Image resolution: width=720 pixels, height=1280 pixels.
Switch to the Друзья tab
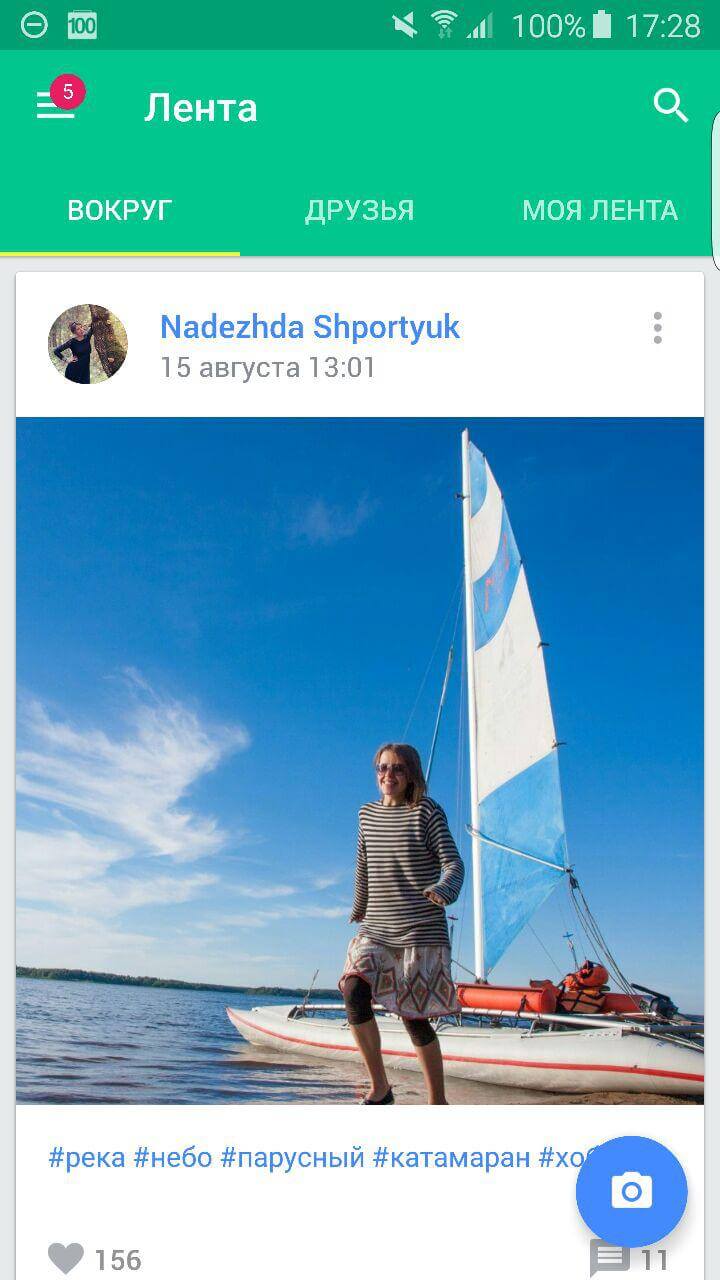tap(359, 210)
